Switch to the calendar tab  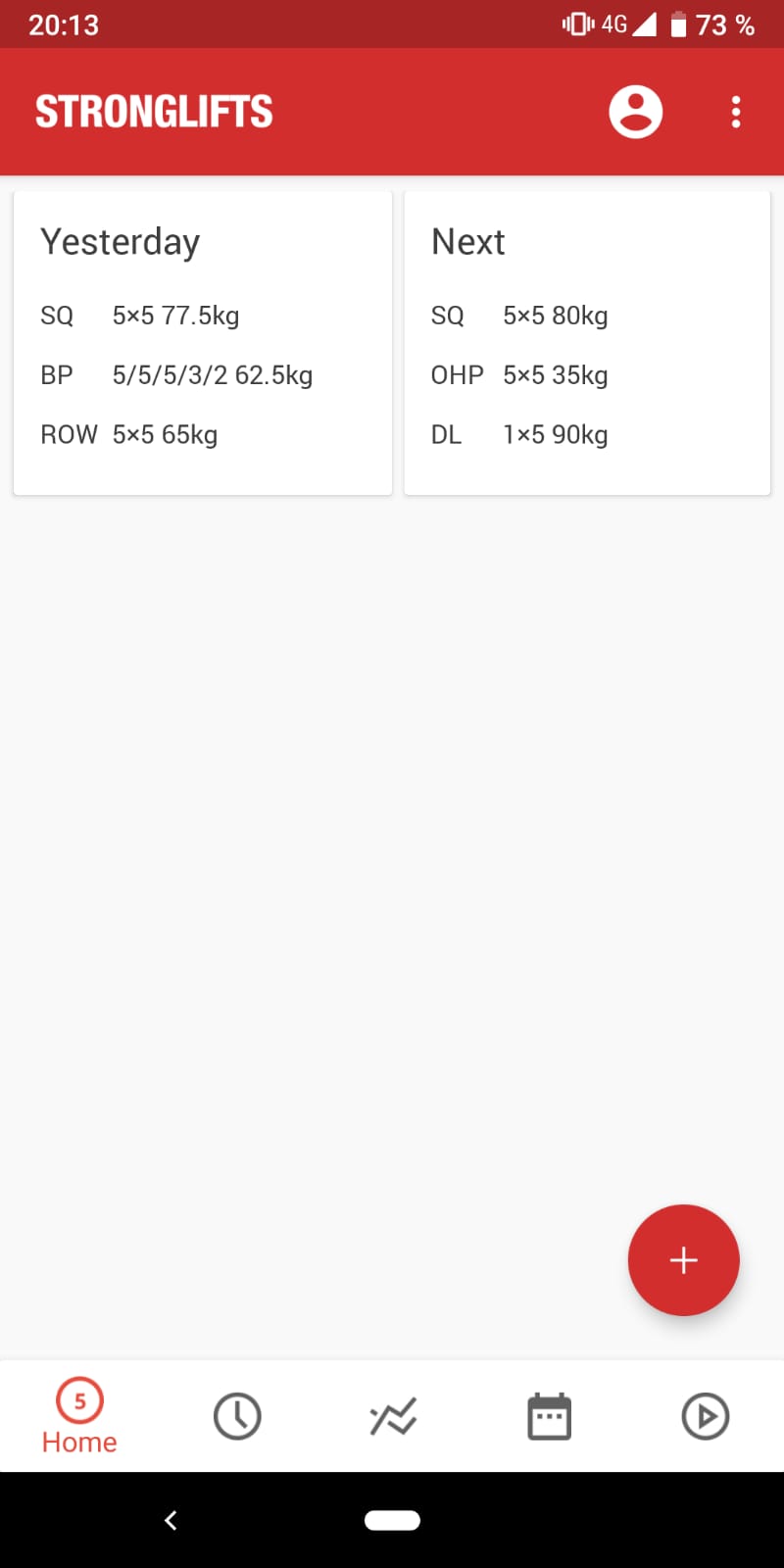click(x=549, y=1416)
